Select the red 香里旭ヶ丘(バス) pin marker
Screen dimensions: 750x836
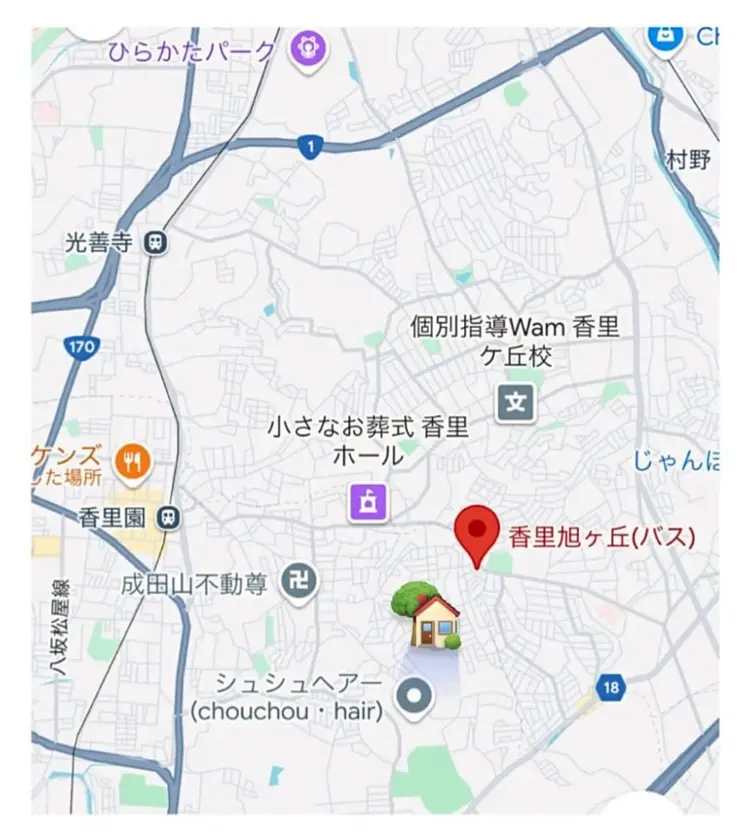click(479, 528)
